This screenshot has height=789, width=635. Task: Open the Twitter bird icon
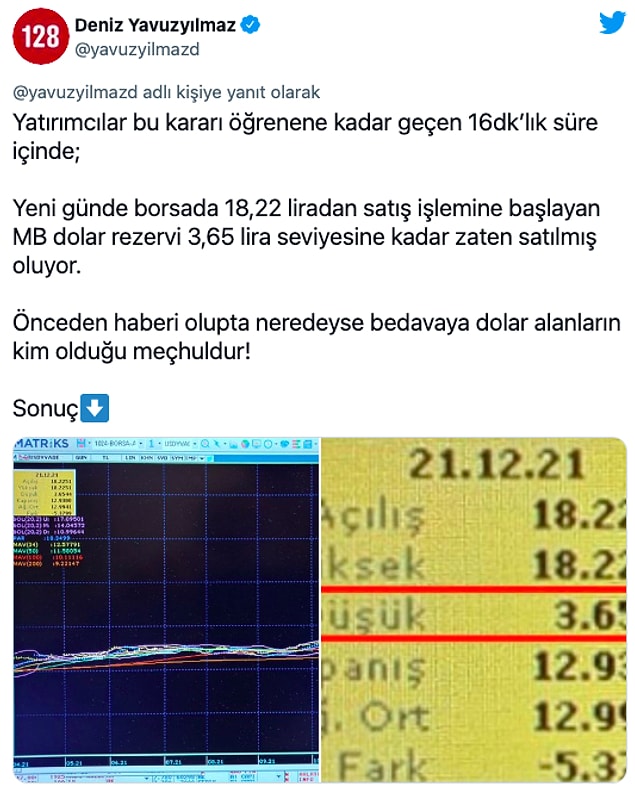click(611, 23)
